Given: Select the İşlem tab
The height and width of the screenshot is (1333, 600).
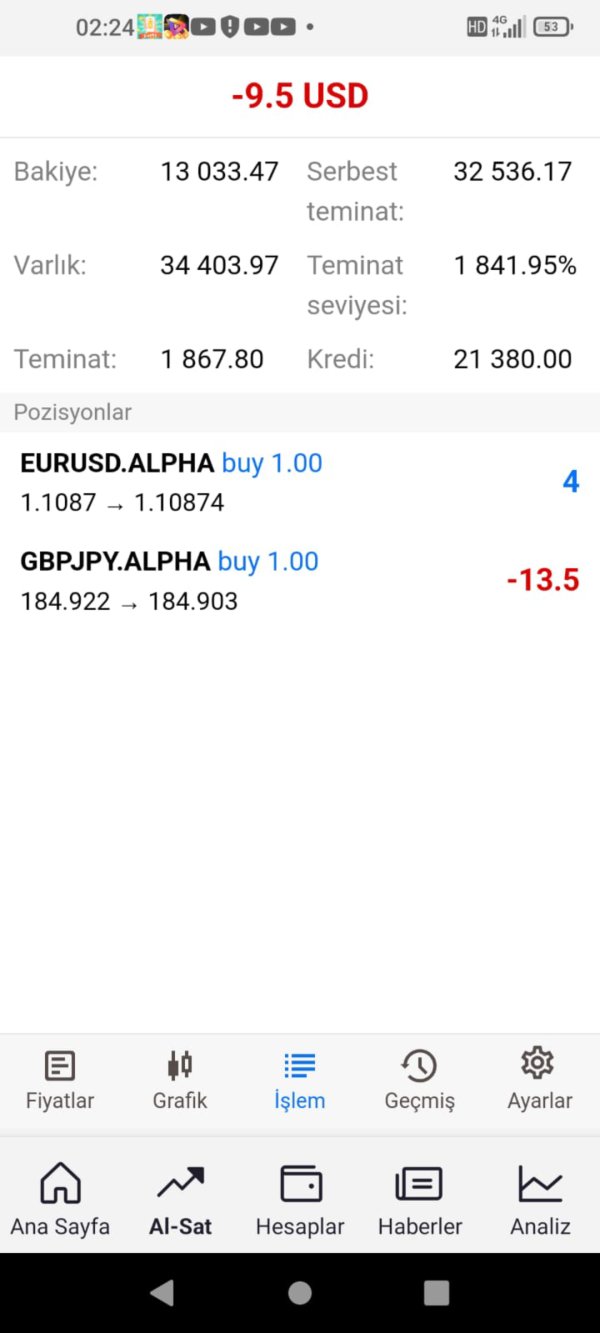Looking at the screenshot, I should [x=300, y=1080].
